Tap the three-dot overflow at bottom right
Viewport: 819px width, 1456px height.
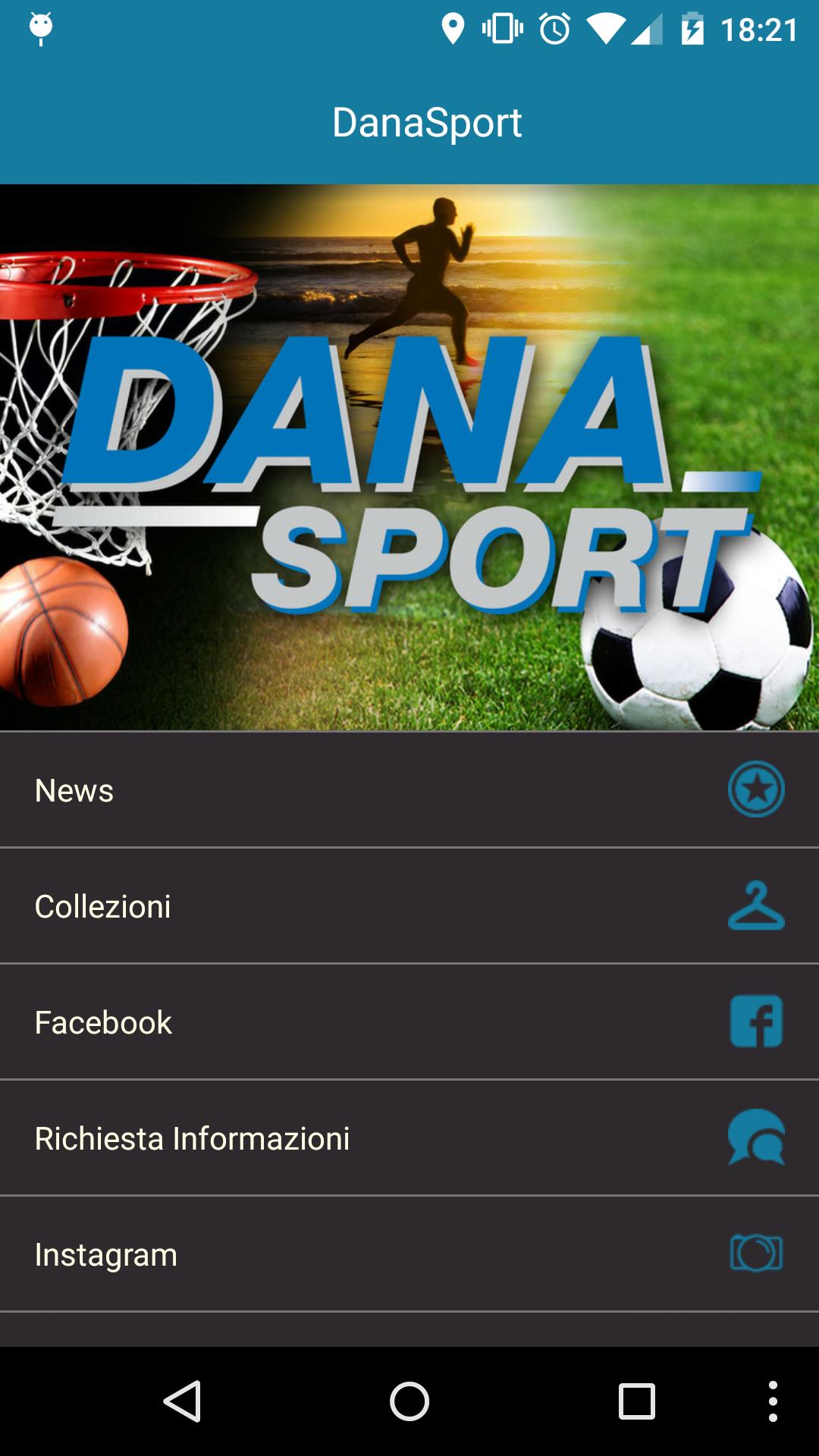(x=773, y=1401)
